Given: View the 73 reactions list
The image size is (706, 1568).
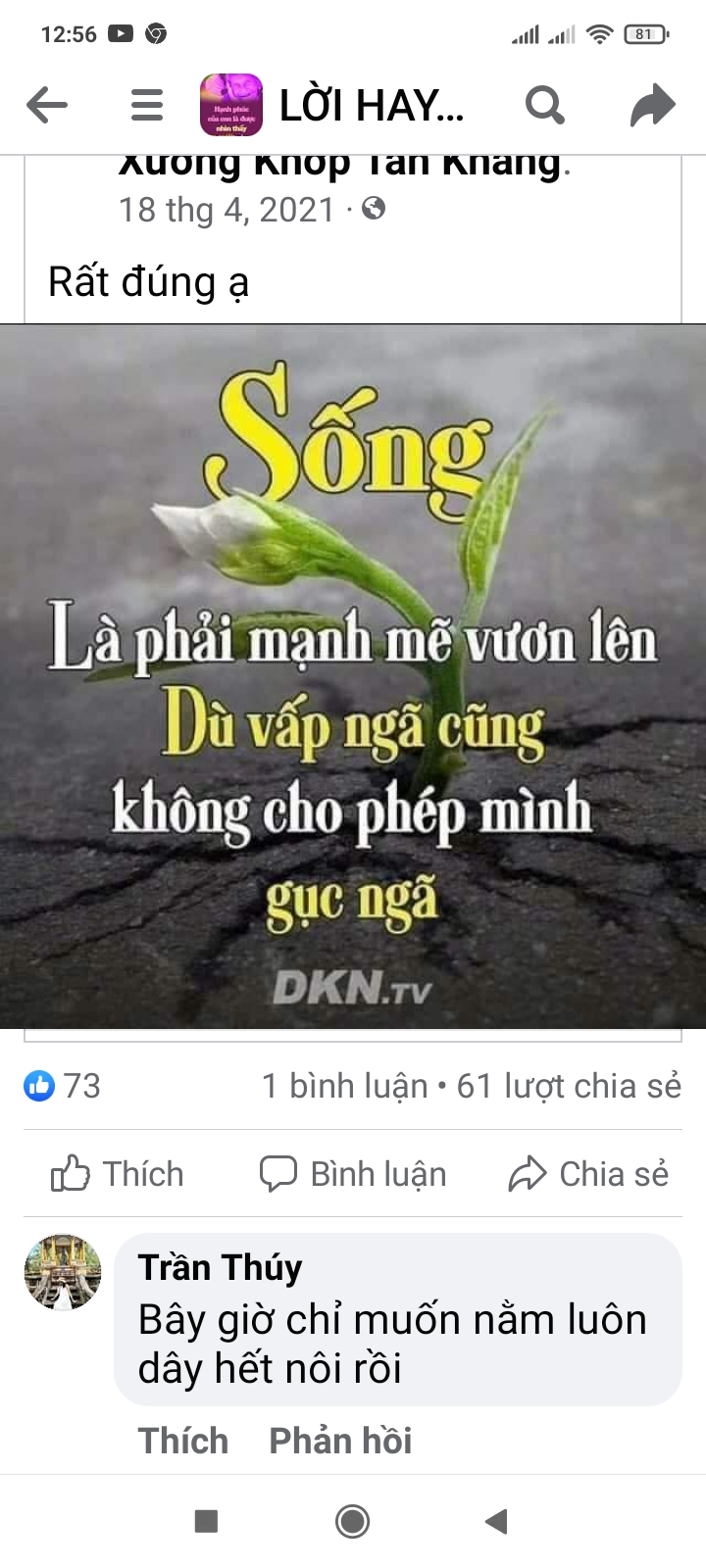Looking at the screenshot, I should [63, 1086].
